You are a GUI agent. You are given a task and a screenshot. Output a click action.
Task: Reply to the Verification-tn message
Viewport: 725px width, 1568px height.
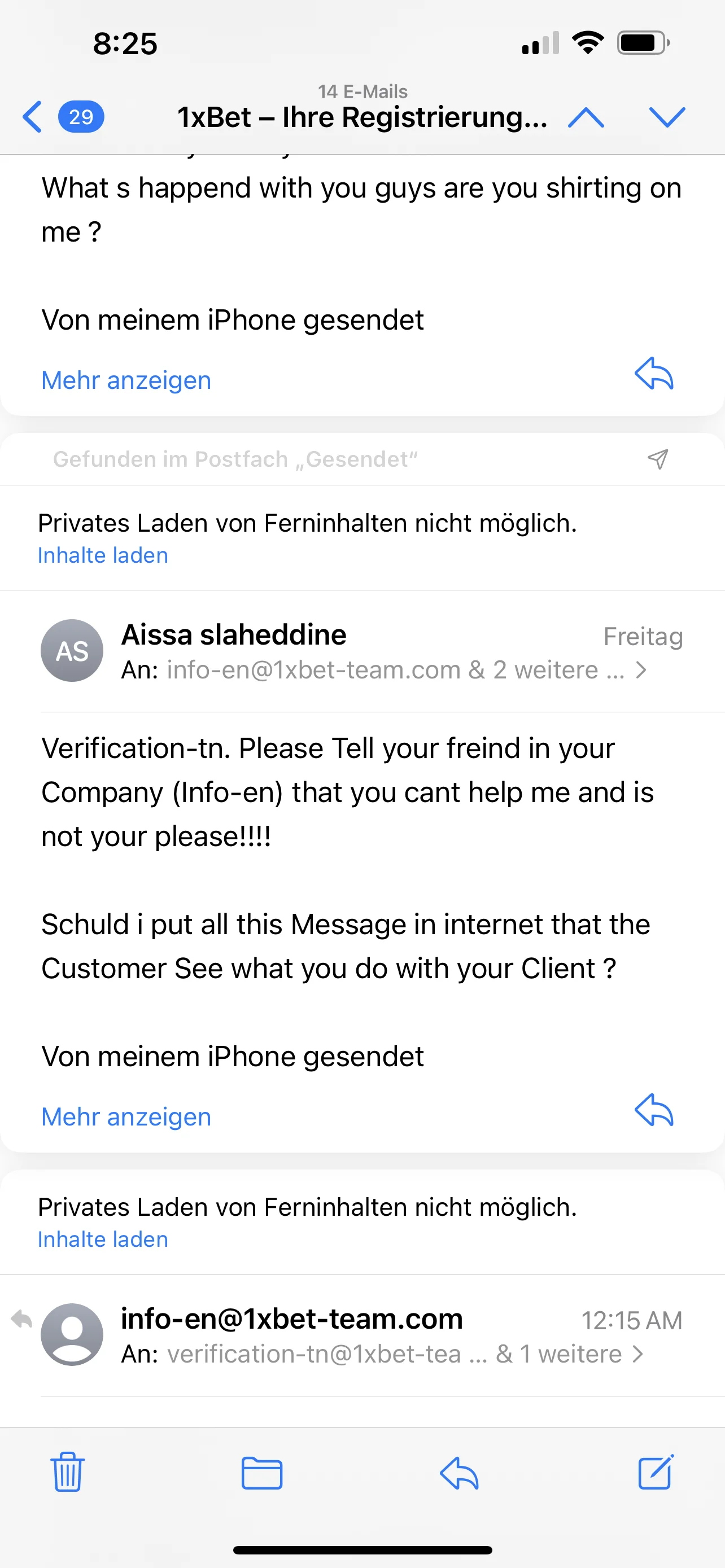point(654,1110)
